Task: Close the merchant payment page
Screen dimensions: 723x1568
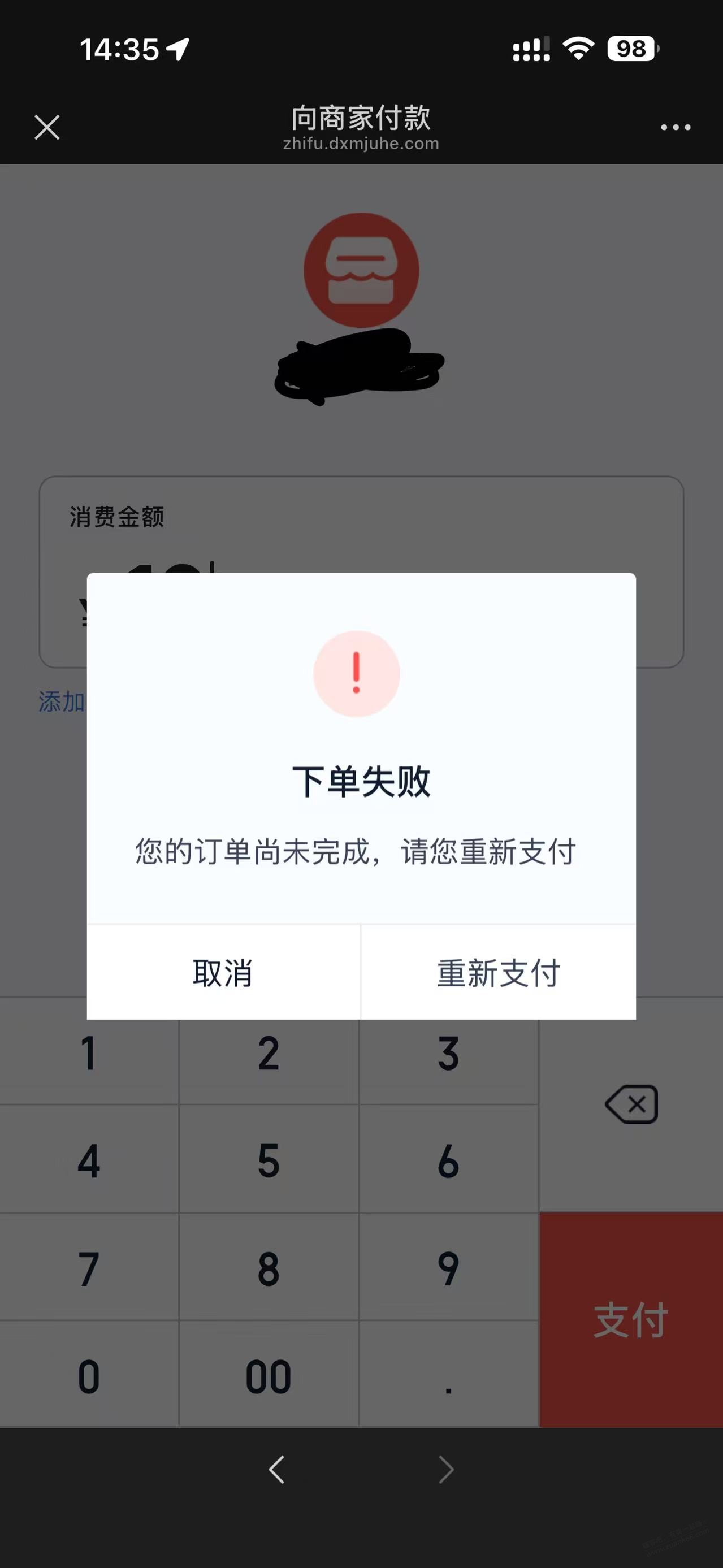Action: pos(47,127)
